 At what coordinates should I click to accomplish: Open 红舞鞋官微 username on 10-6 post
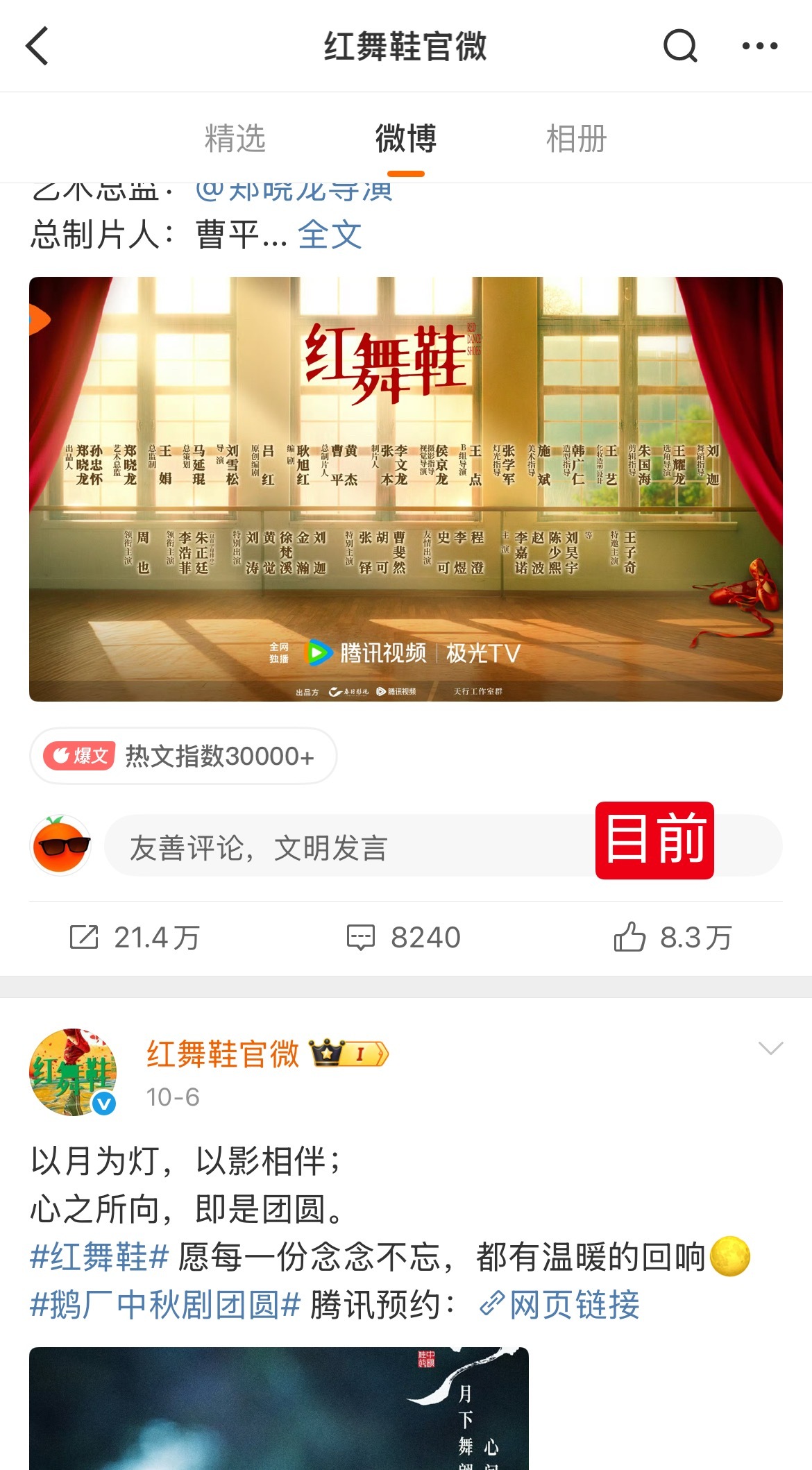(222, 1054)
